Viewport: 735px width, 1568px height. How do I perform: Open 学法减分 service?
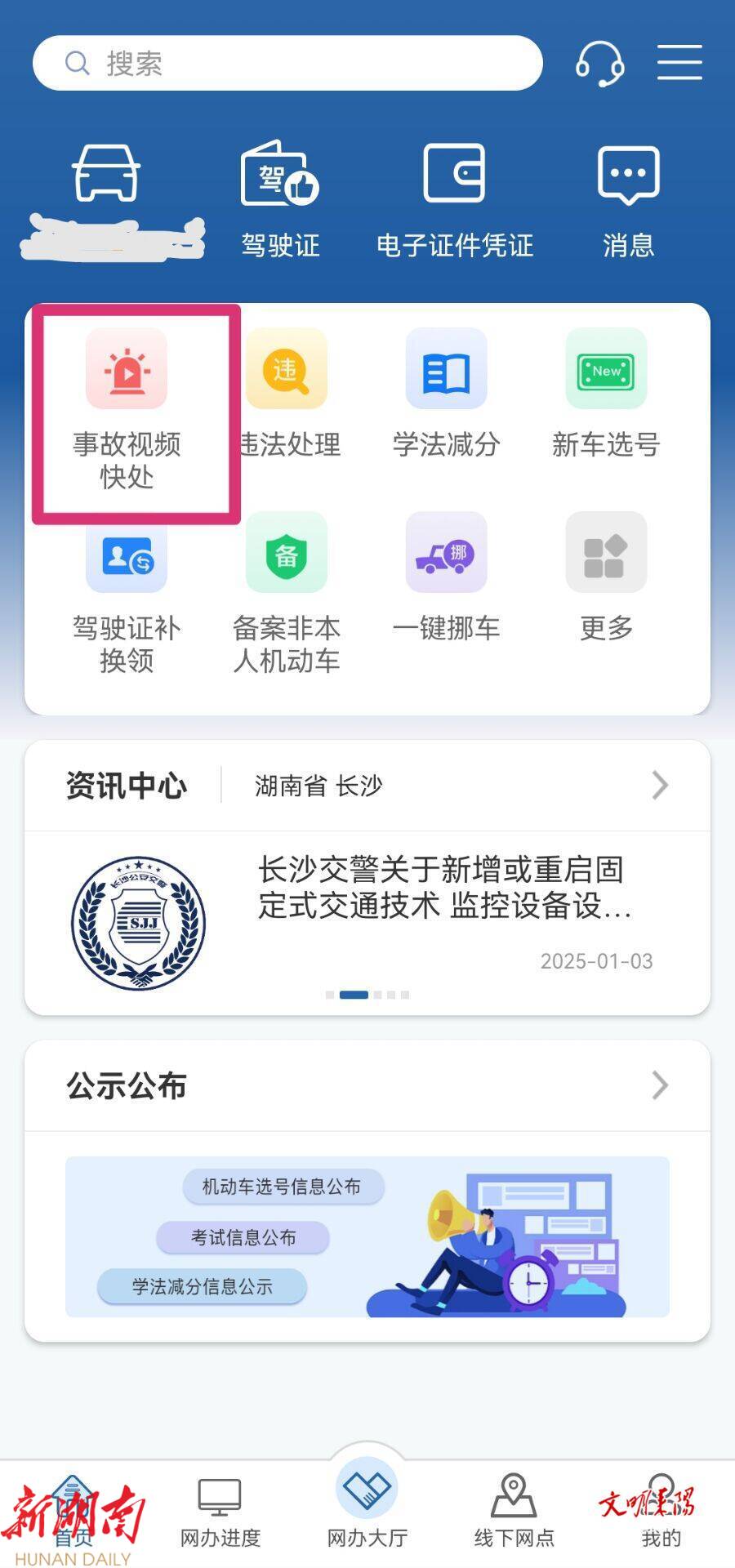click(x=446, y=392)
